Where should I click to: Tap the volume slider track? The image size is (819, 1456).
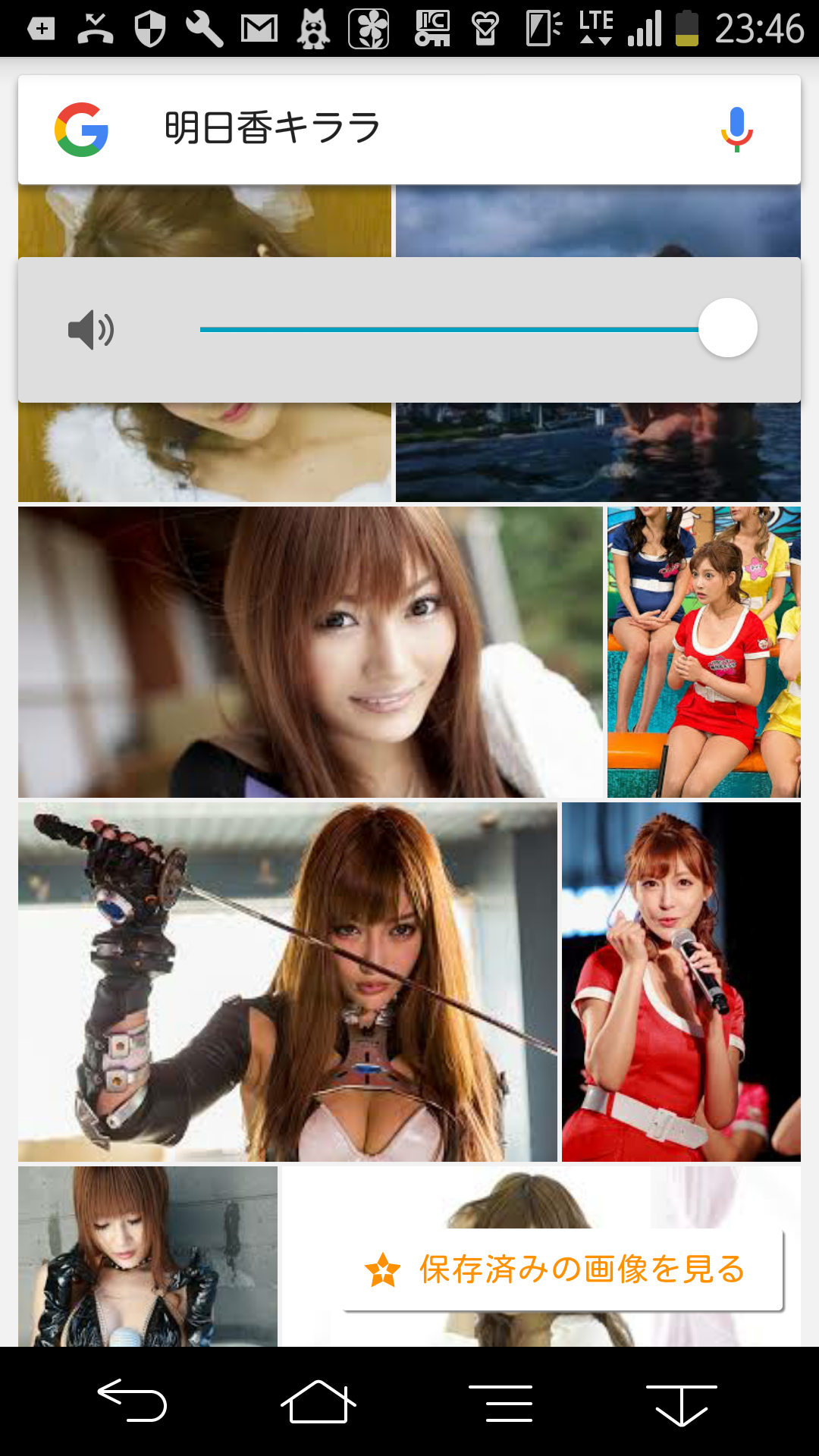point(447,329)
